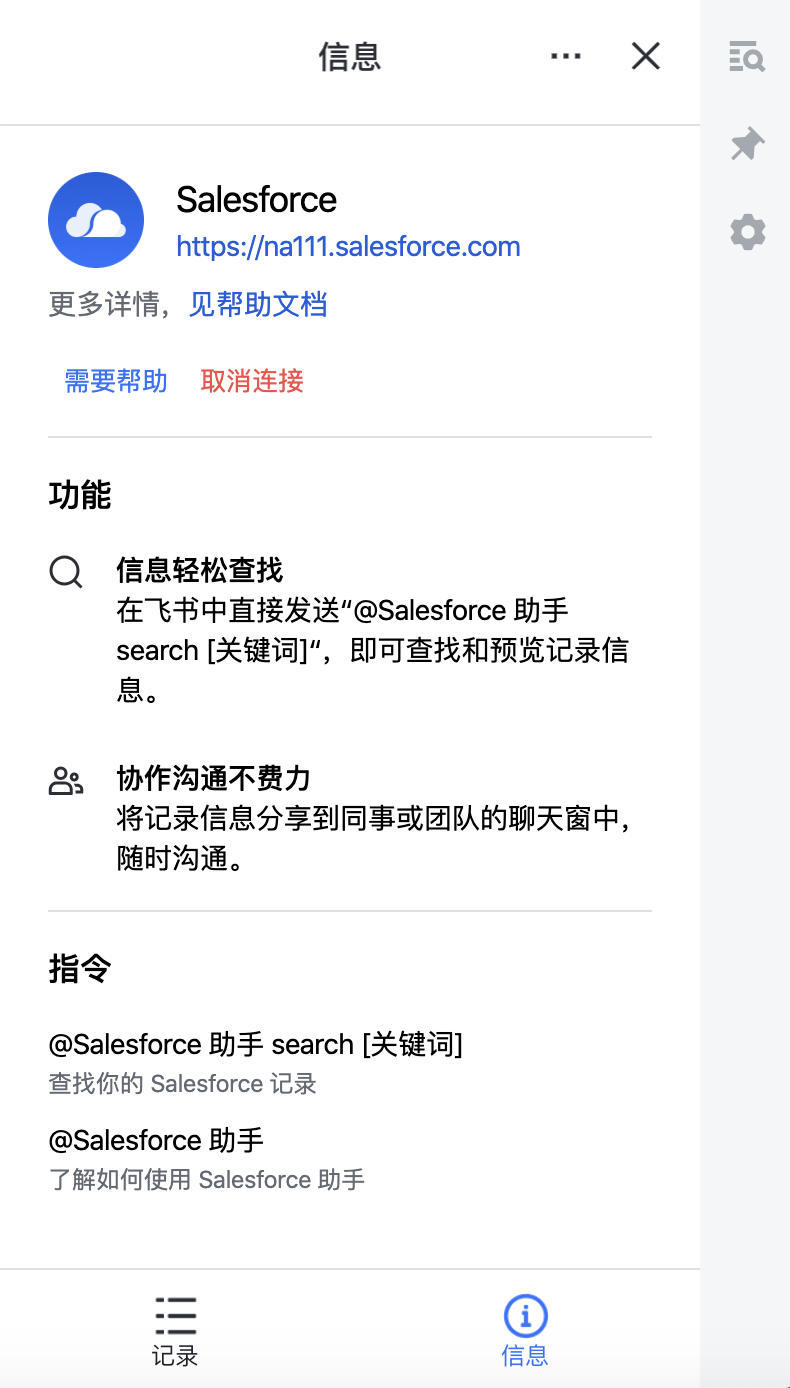Open the three-dot more options menu
Viewport: 790px width, 1388px height.
click(566, 56)
